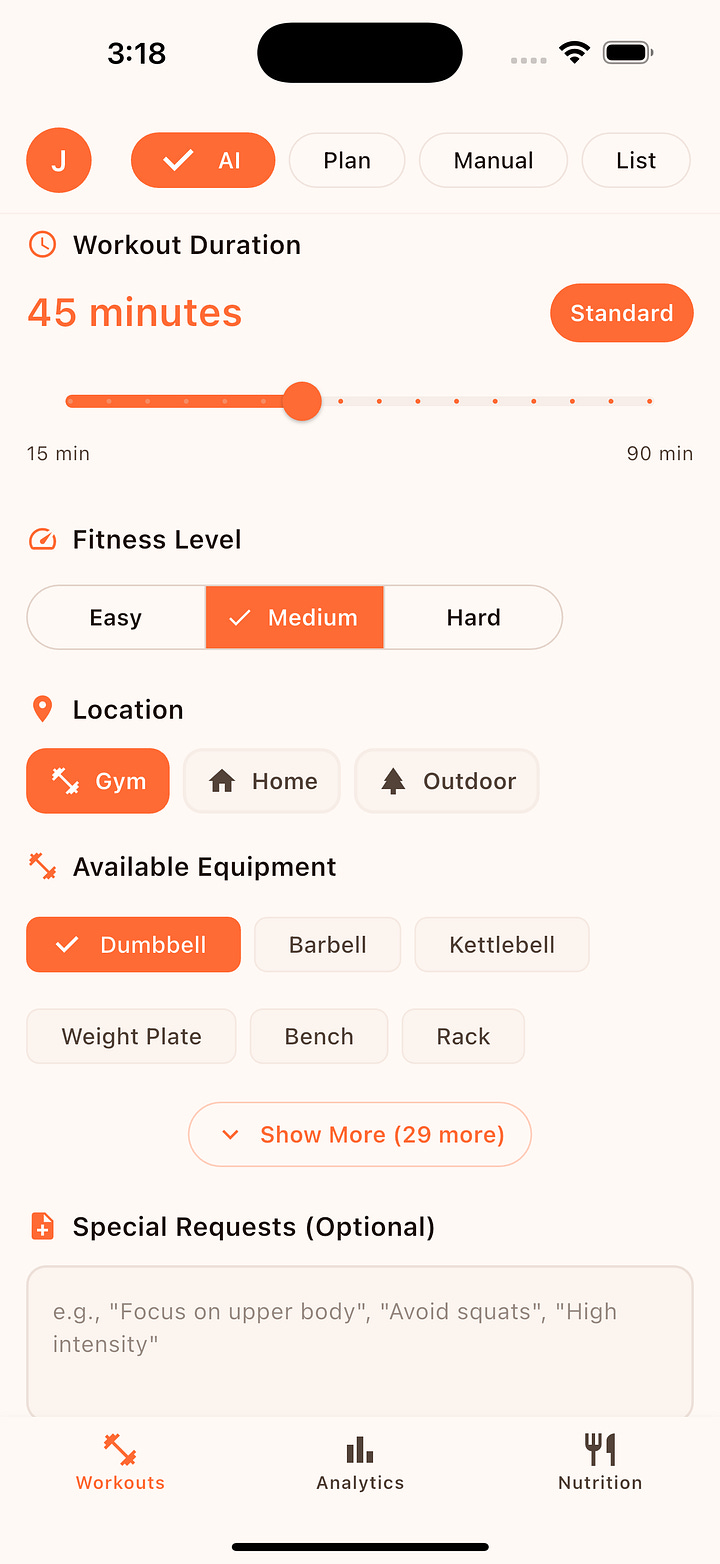Viewport: 720px width, 1564px height.
Task: Pick Outdoor as the location
Action: pos(447,781)
